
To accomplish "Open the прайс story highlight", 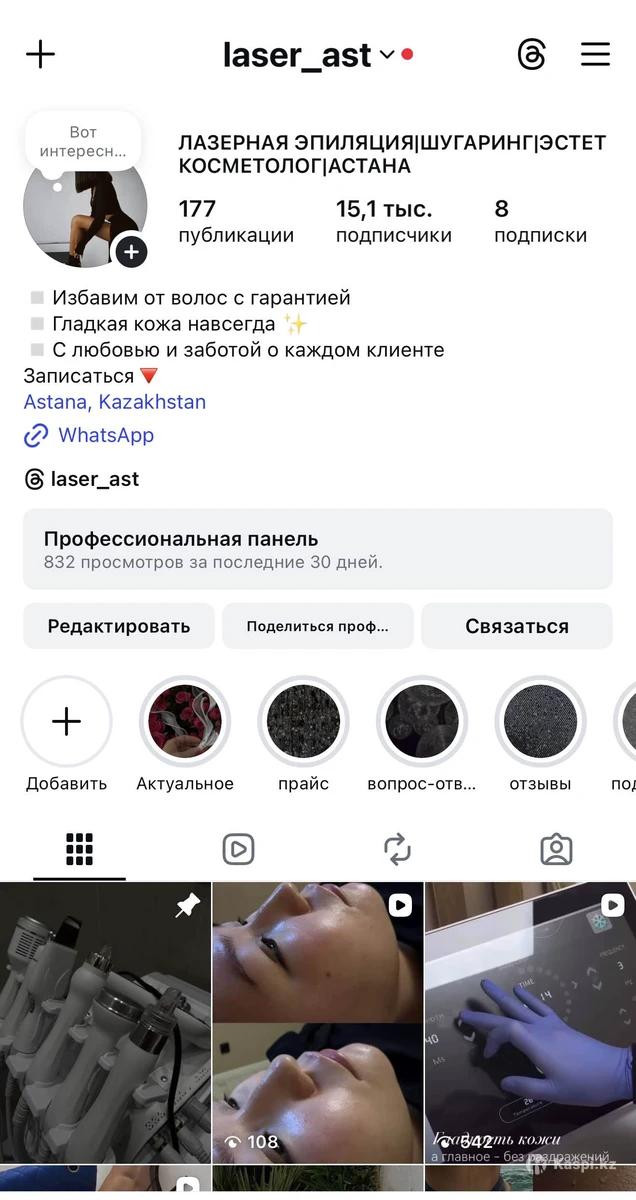I will coord(303,721).
